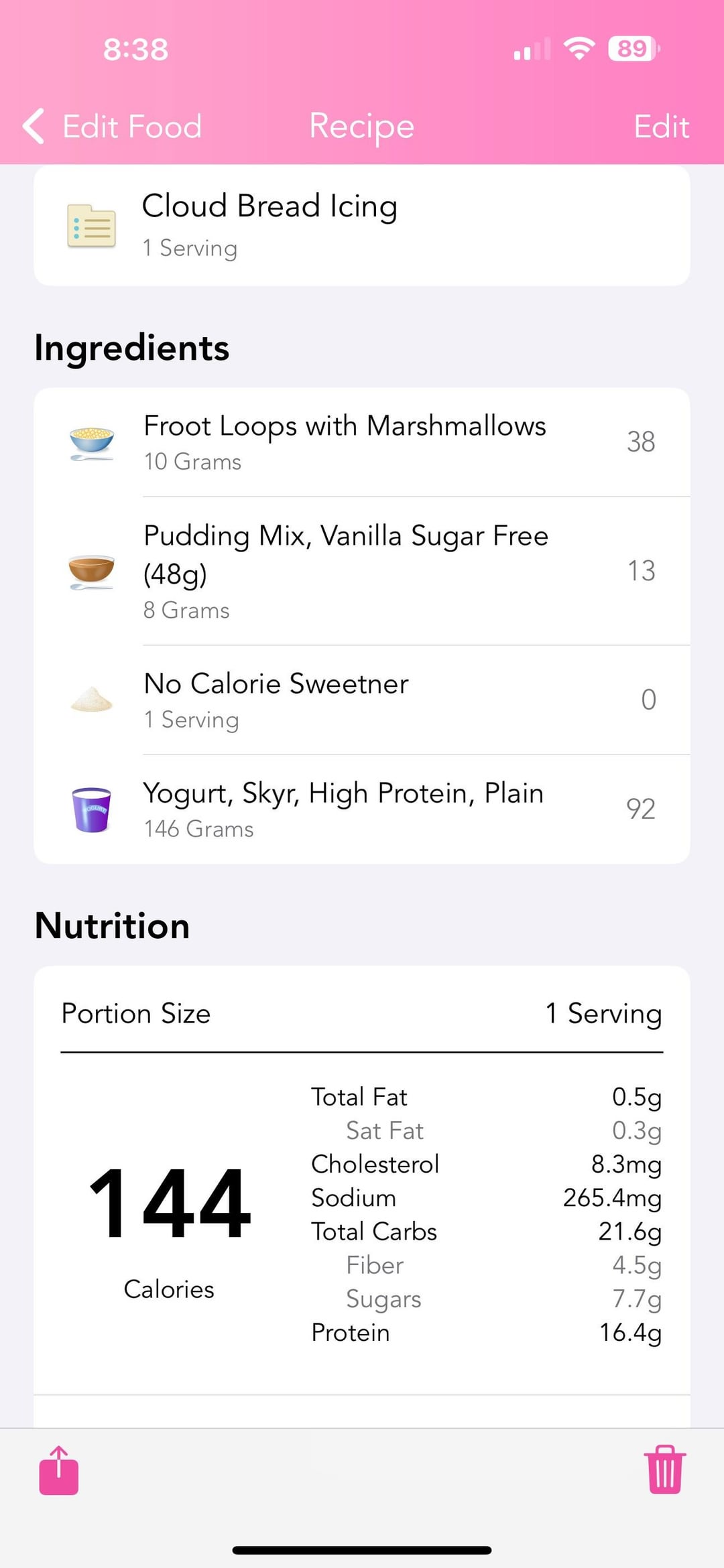
Task: Select Pudding Mix, Vanilla Sugar Free ingredient
Action: 362,571
